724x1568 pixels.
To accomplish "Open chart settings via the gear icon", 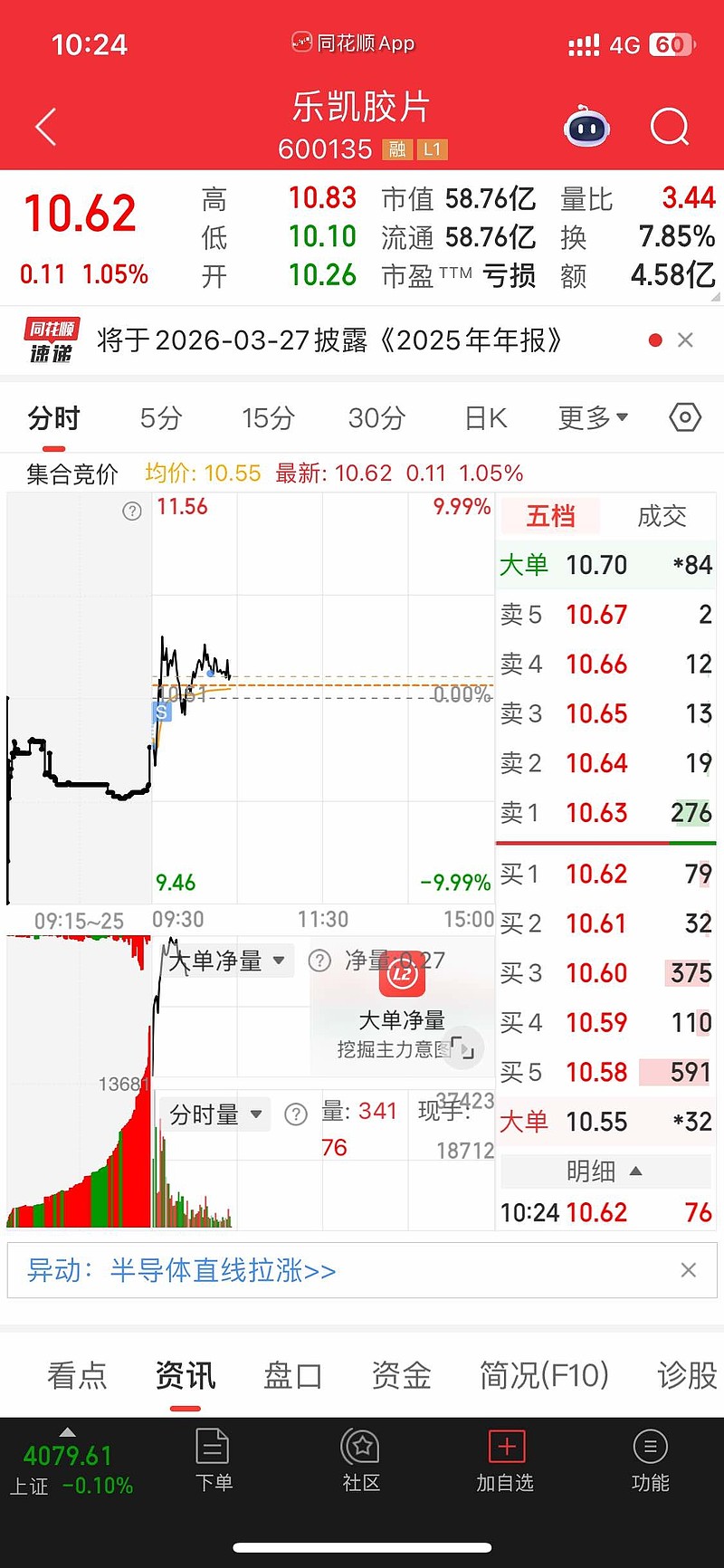I will (684, 417).
